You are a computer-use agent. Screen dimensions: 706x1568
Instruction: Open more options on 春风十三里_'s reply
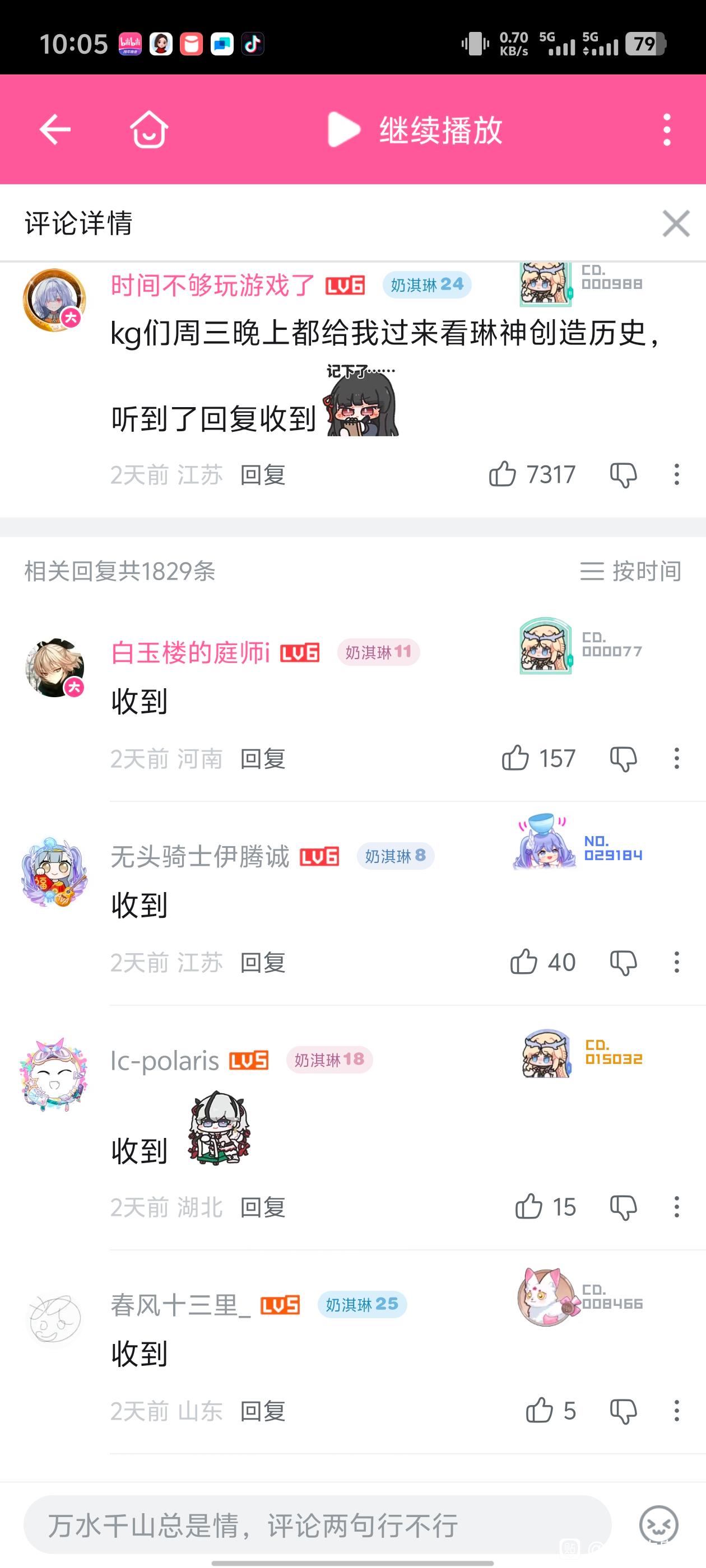[676, 1411]
